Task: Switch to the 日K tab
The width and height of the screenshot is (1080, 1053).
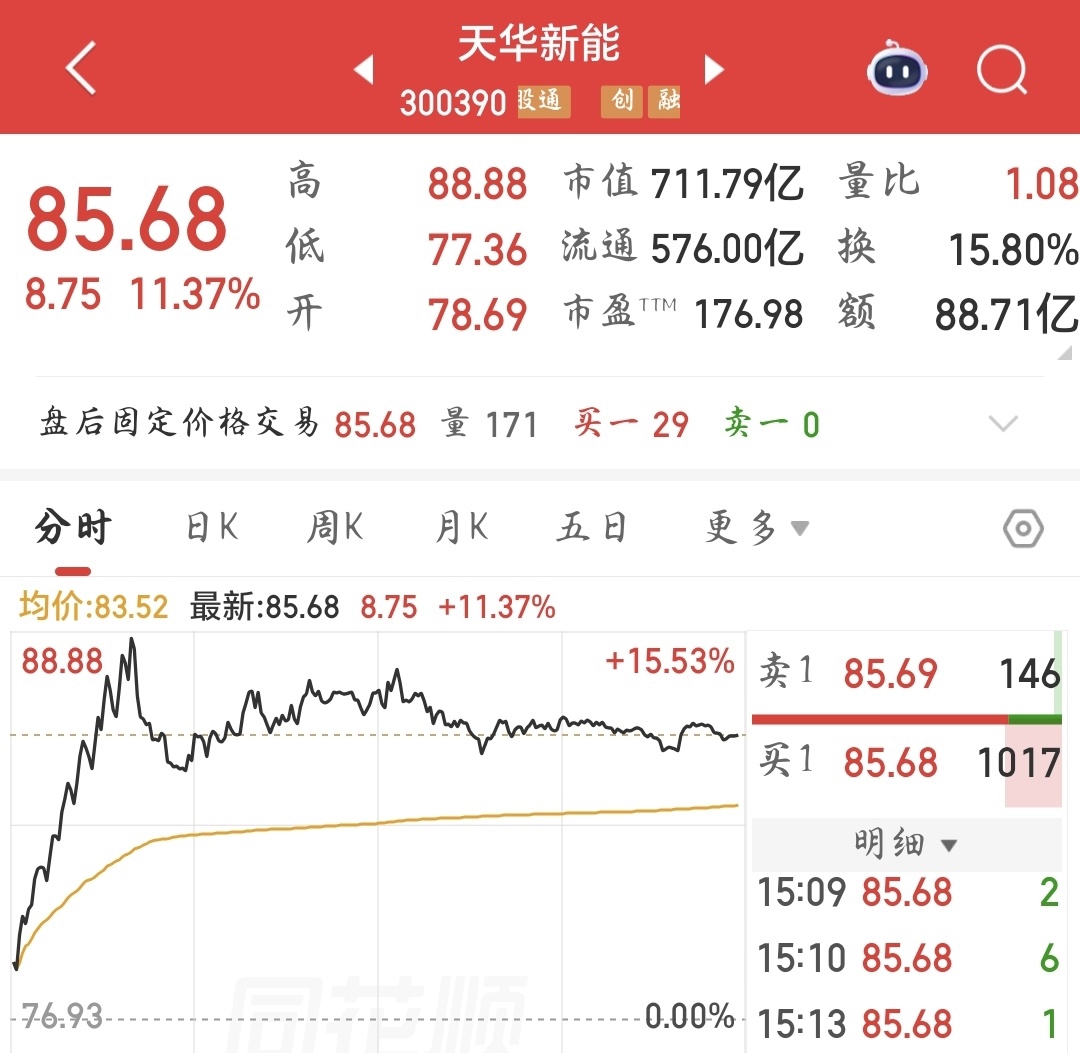Action: pyautogui.click(x=212, y=528)
